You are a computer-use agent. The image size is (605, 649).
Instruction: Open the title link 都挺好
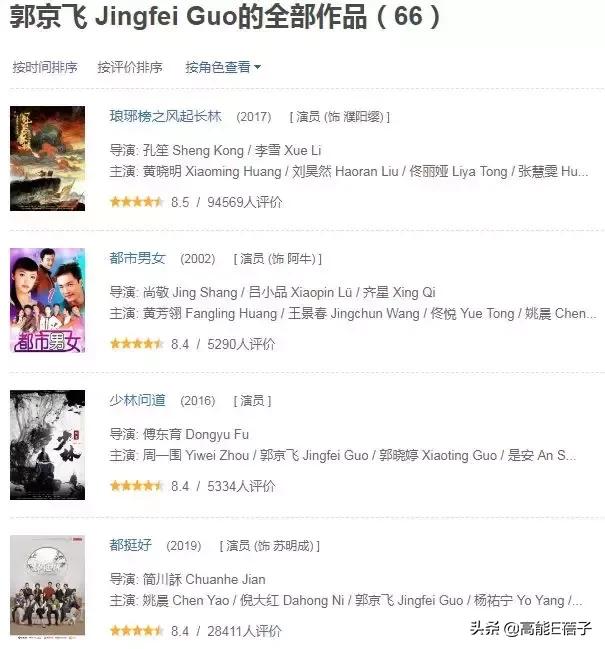(131, 545)
